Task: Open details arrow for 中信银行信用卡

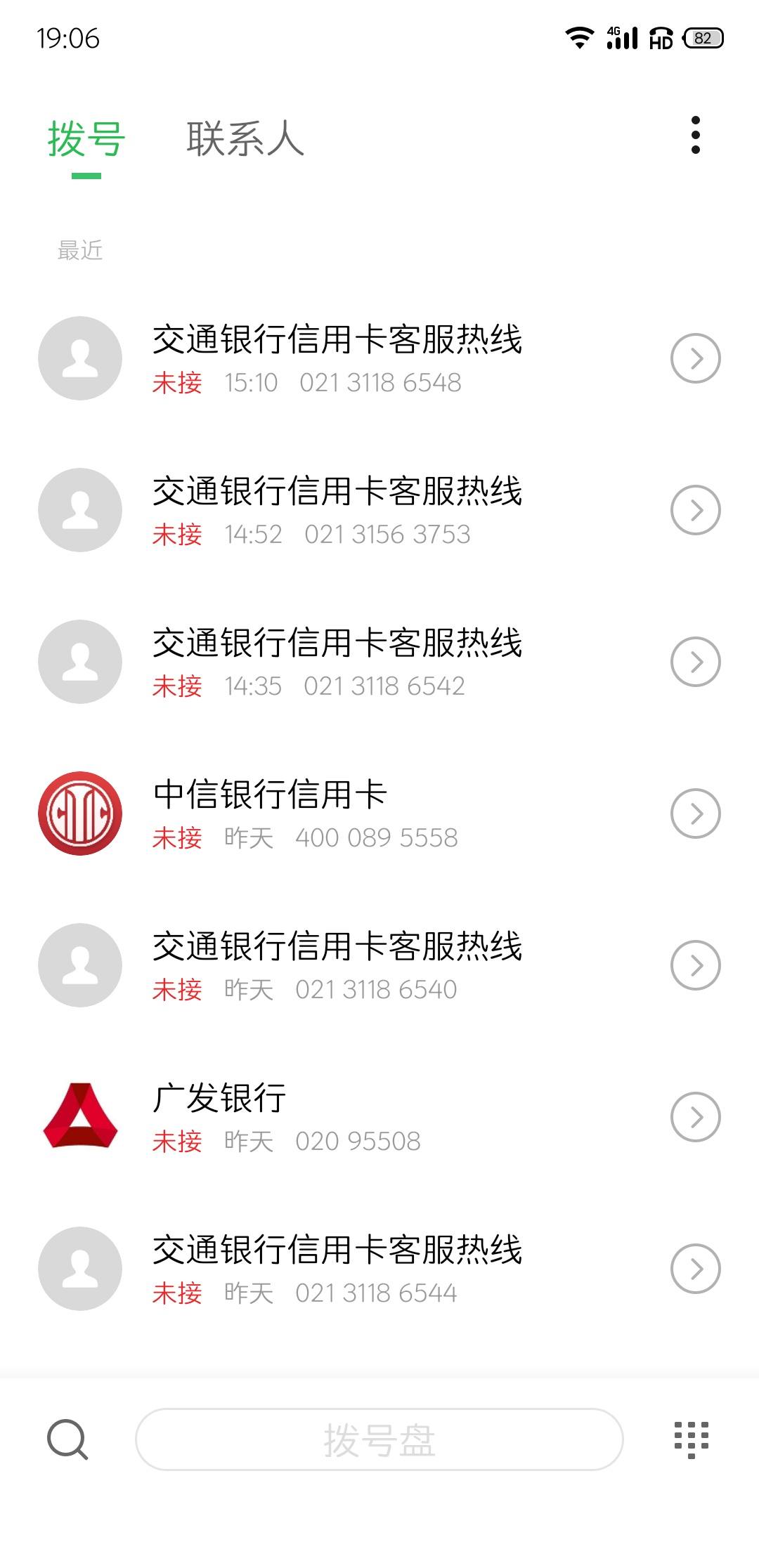Action: click(695, 814)
